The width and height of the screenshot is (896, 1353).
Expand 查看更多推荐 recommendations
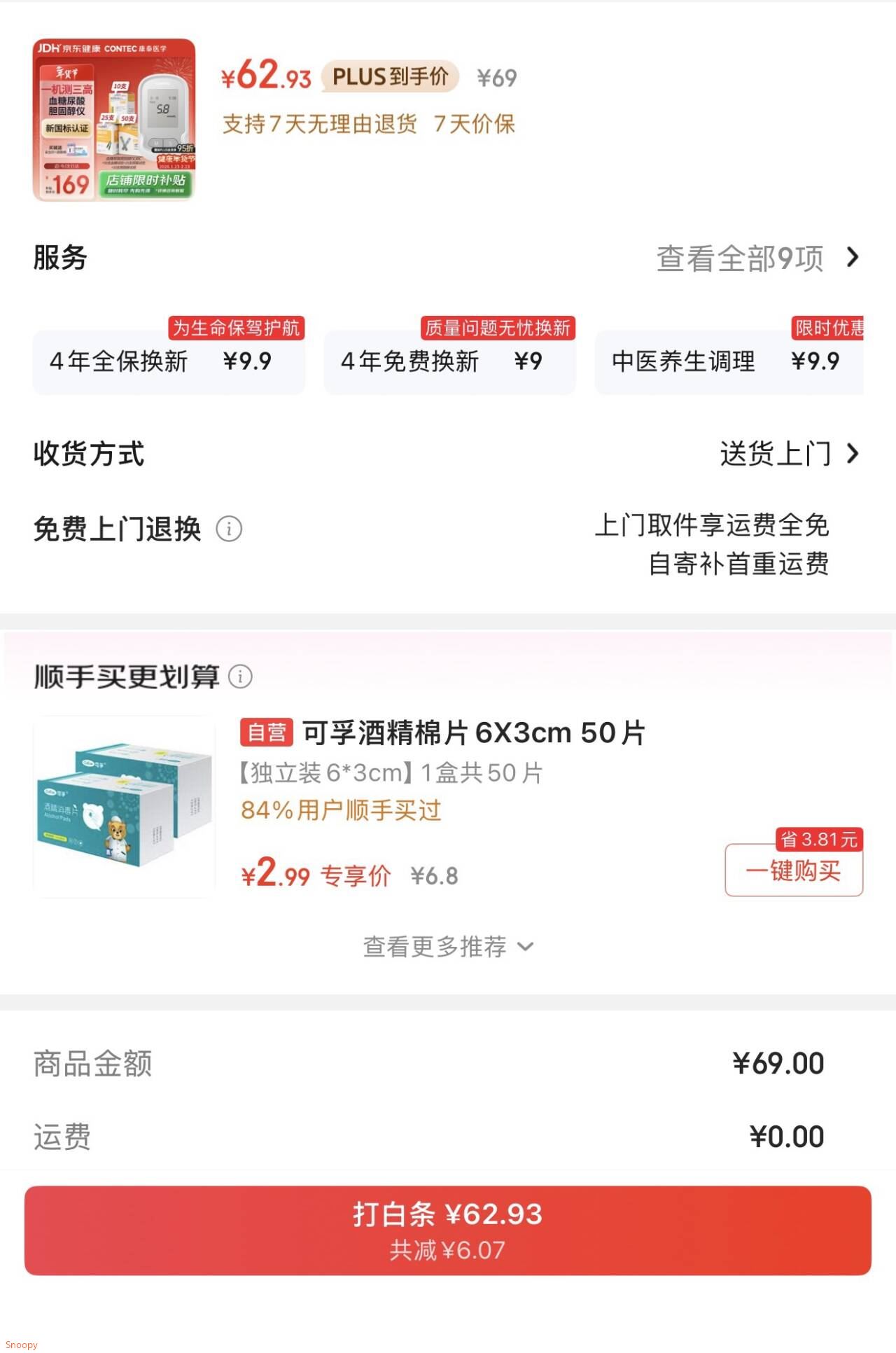point(448,947)
